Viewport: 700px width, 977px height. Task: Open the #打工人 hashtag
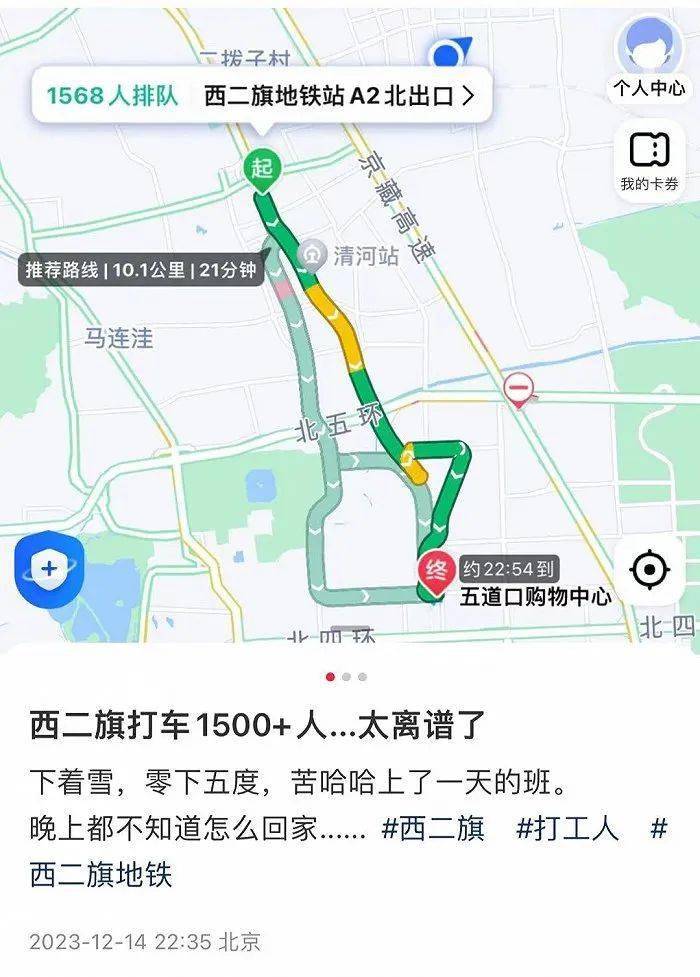(567, 829)
